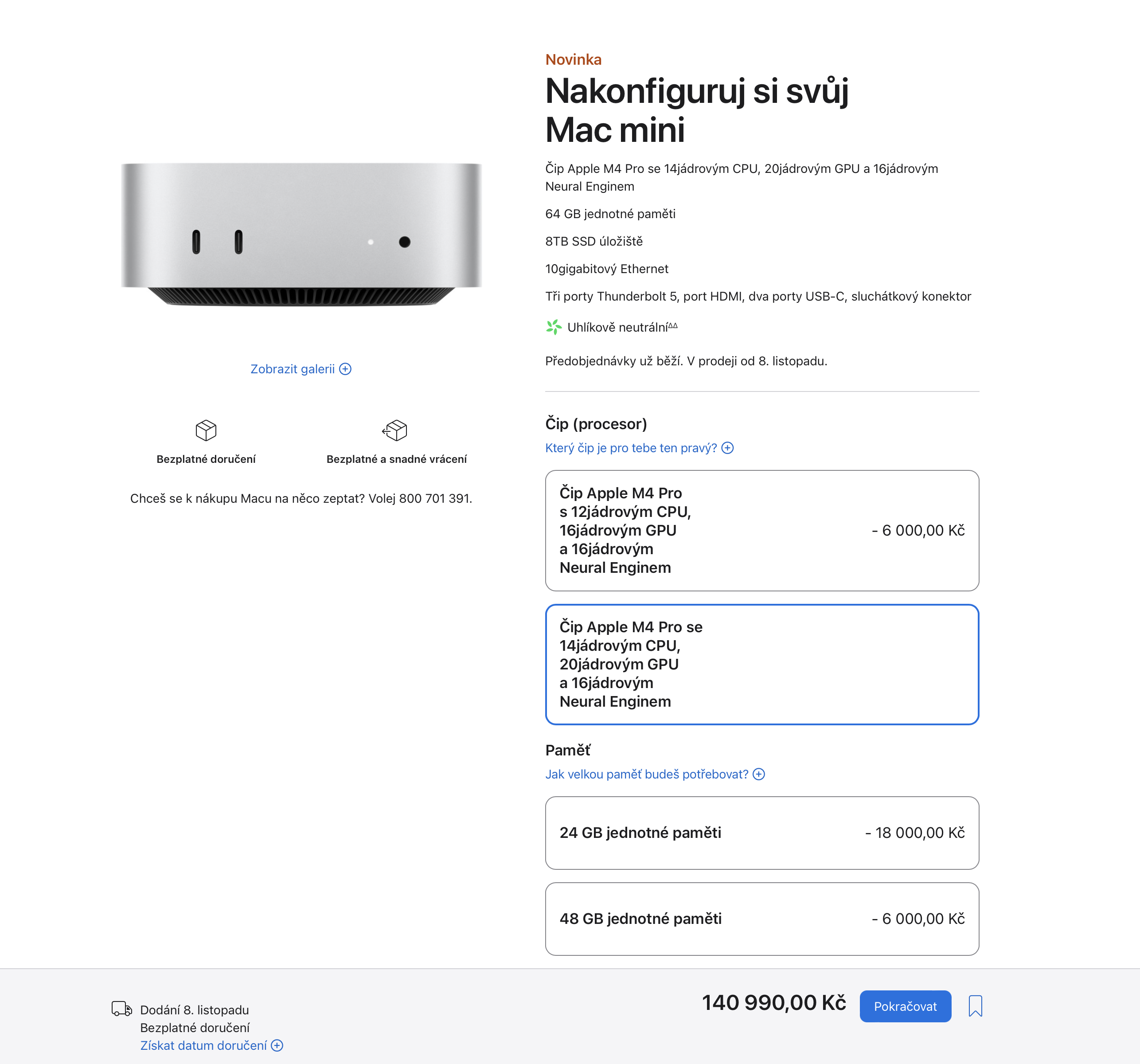1140x1064 pixels.
Task: Save this configuration with the bookmark icon
Action: [x=975, y=1006]
